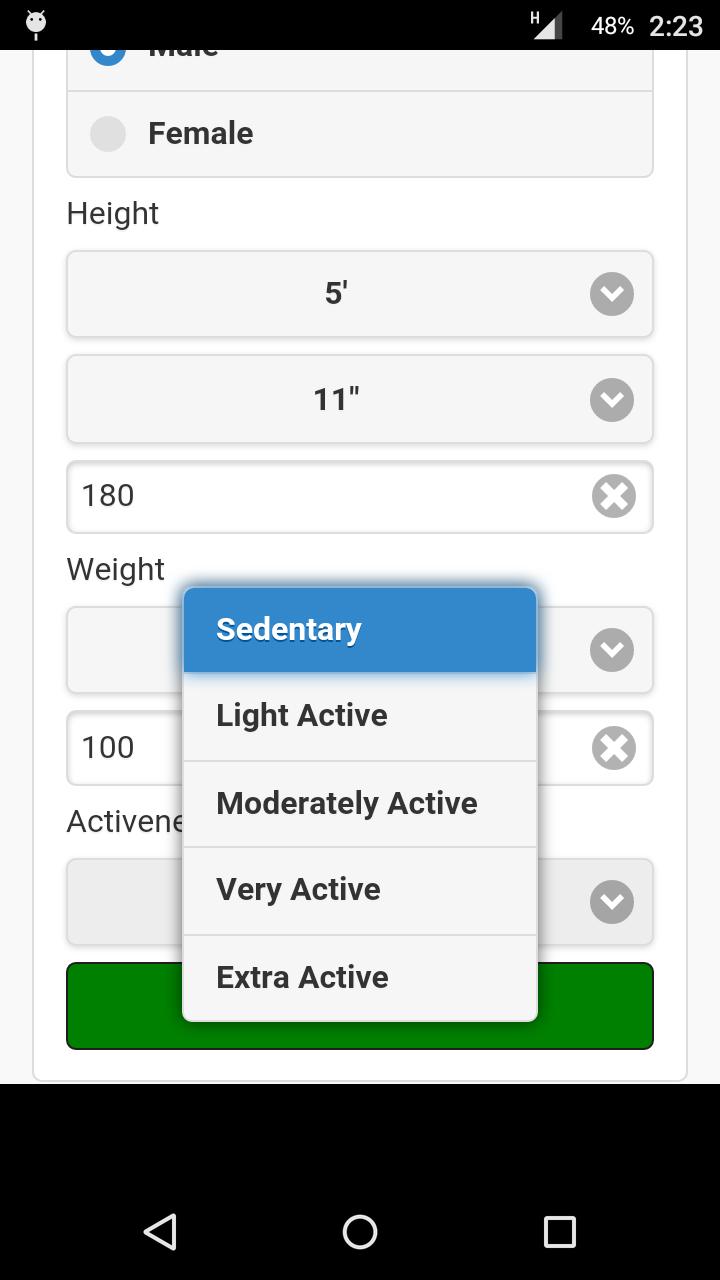Select the Male gender radio button
Image resolution: width=720 pixels, height=1280 pixels.
point(107,48)
